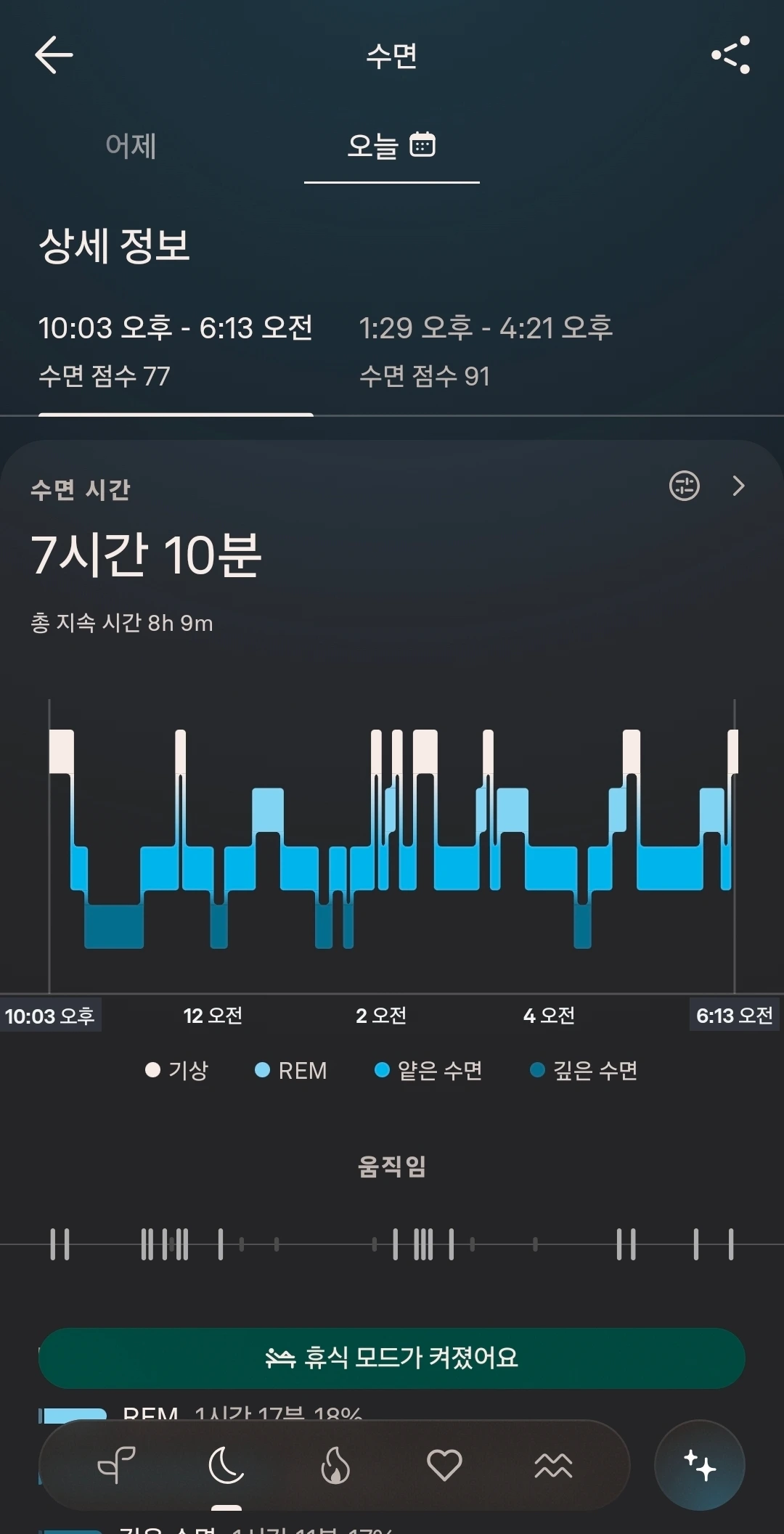Tap the sparkle AI assistant button
The height and width of the screenshot is (1534, 784).
tap(700, 1465)
